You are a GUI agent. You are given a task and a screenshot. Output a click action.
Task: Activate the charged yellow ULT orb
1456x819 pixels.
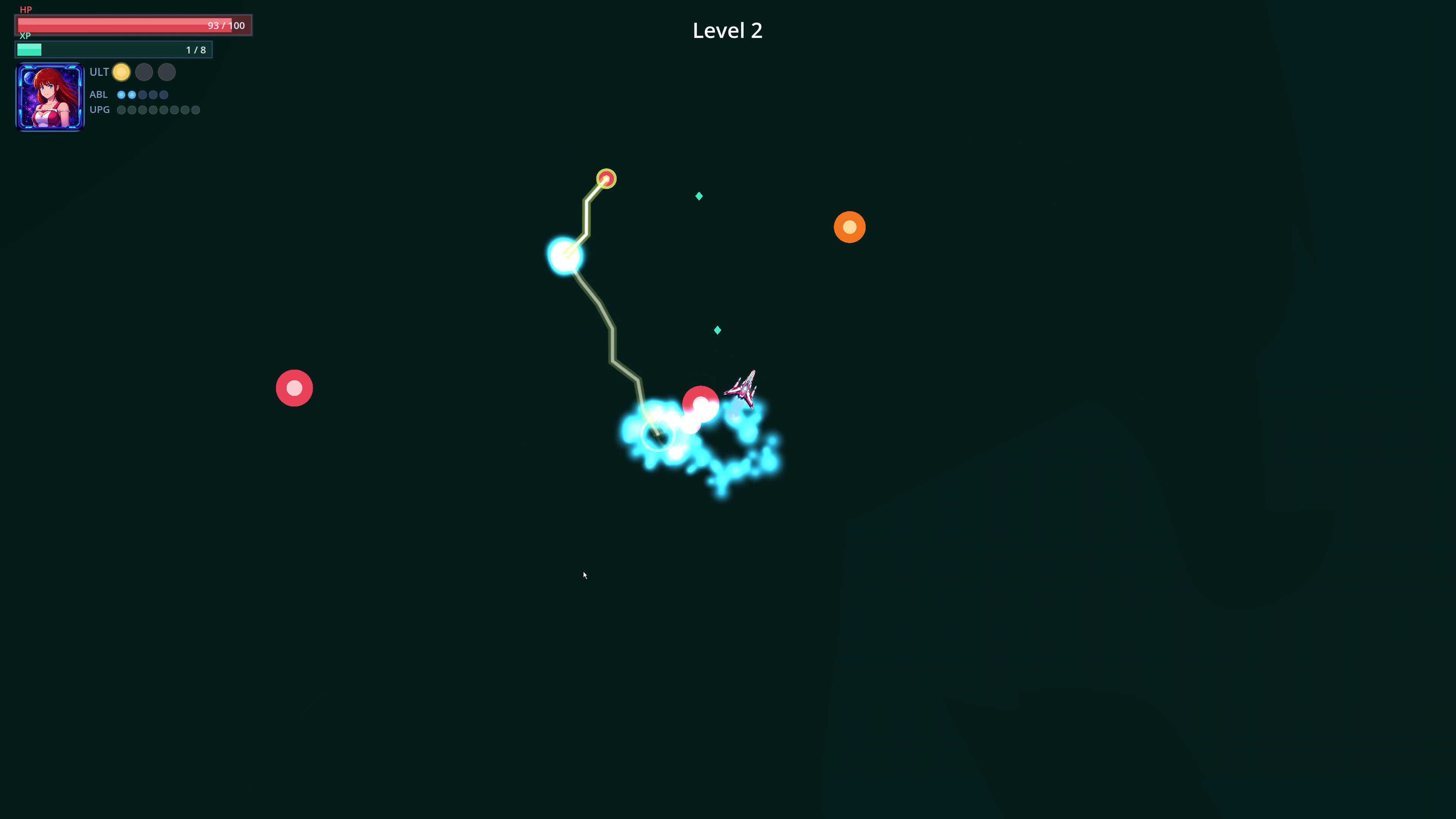click(121, 72)
